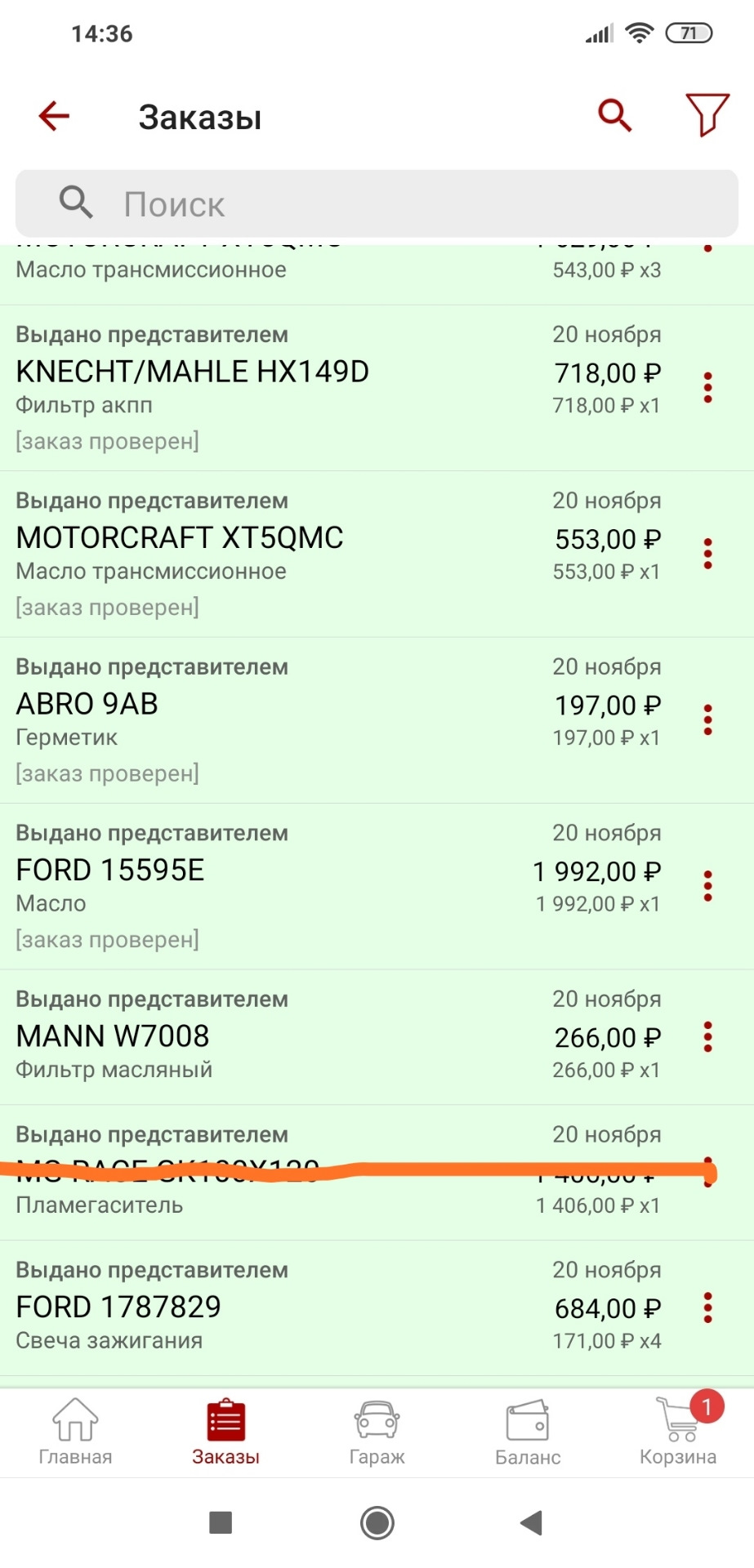The image size is (754, 1568).
Task: Open options menu for MOTORCRAFT XT5QMC 553,00 ₽
Action: pyautogui.click(x=707, y=554)
